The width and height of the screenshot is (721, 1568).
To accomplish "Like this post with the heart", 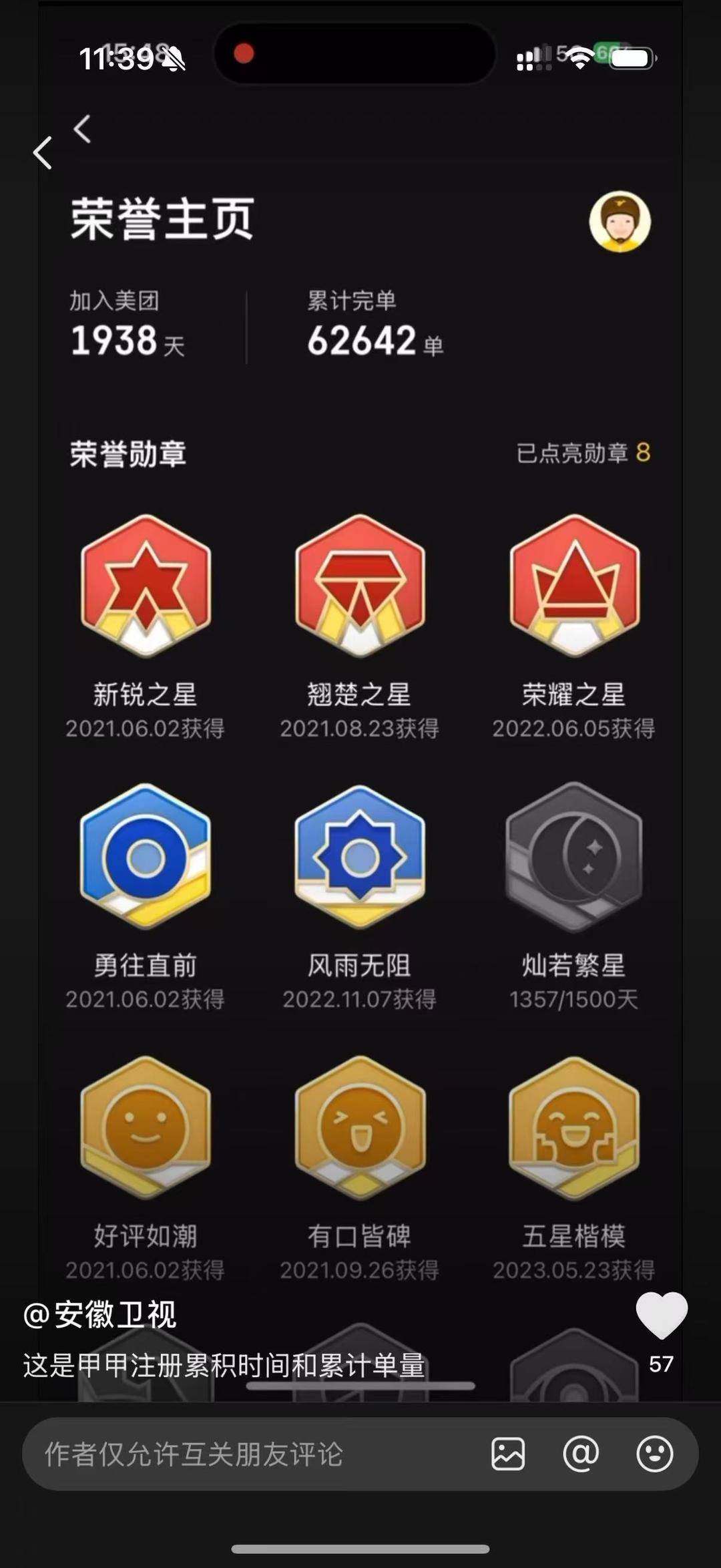I will [x=661, y=1315].
